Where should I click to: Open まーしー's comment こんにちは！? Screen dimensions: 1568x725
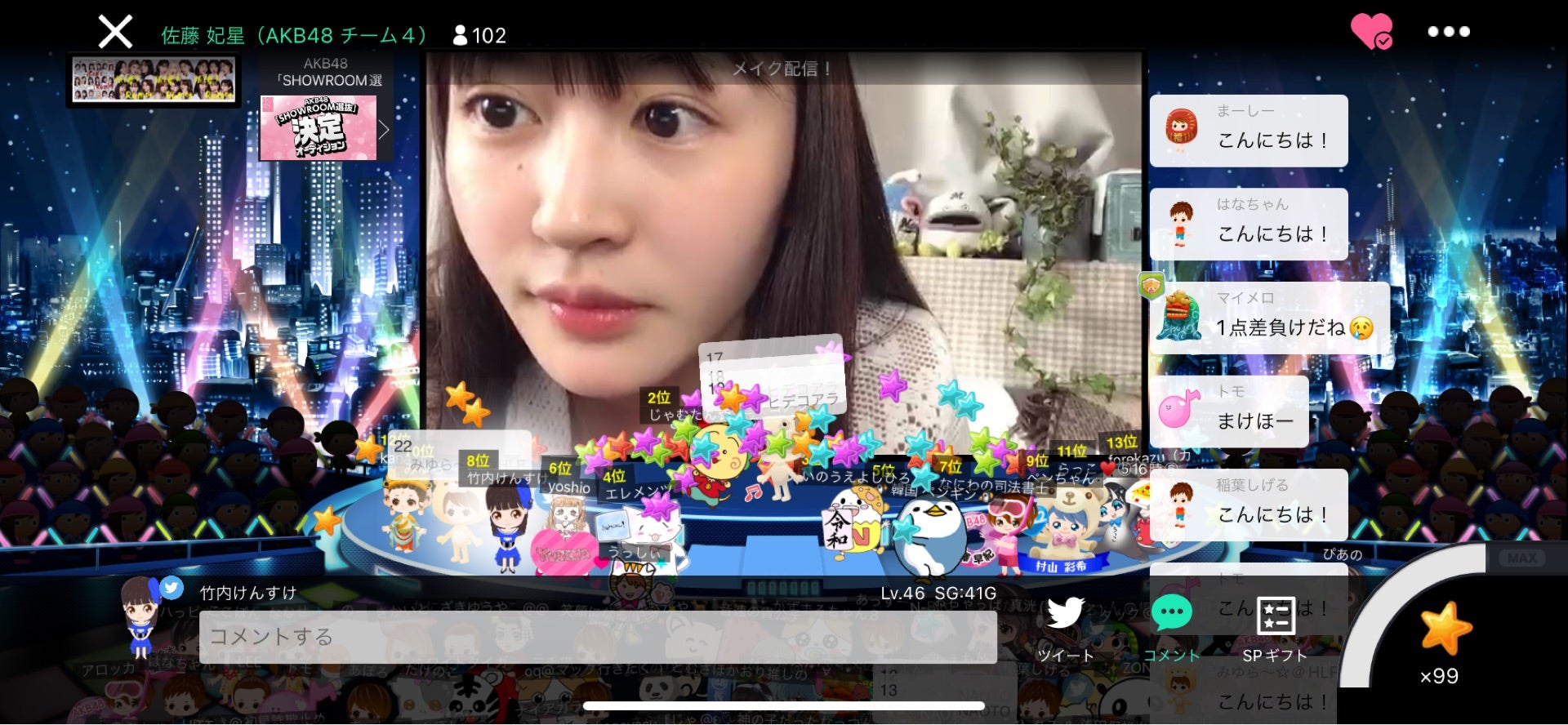point(1249,131)
